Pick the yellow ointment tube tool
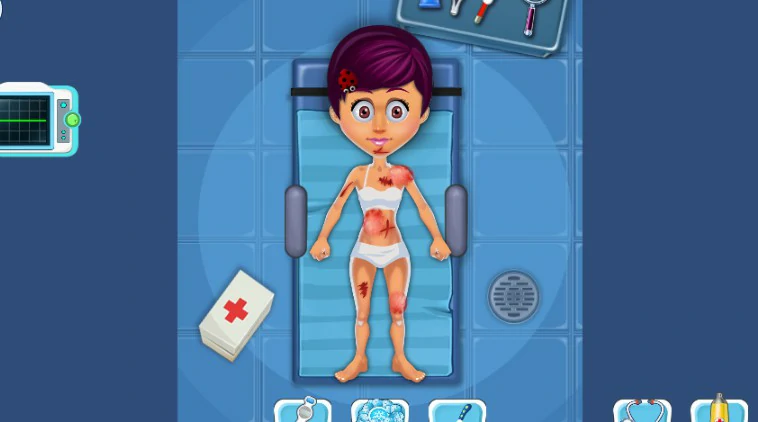 coord(719,410)
